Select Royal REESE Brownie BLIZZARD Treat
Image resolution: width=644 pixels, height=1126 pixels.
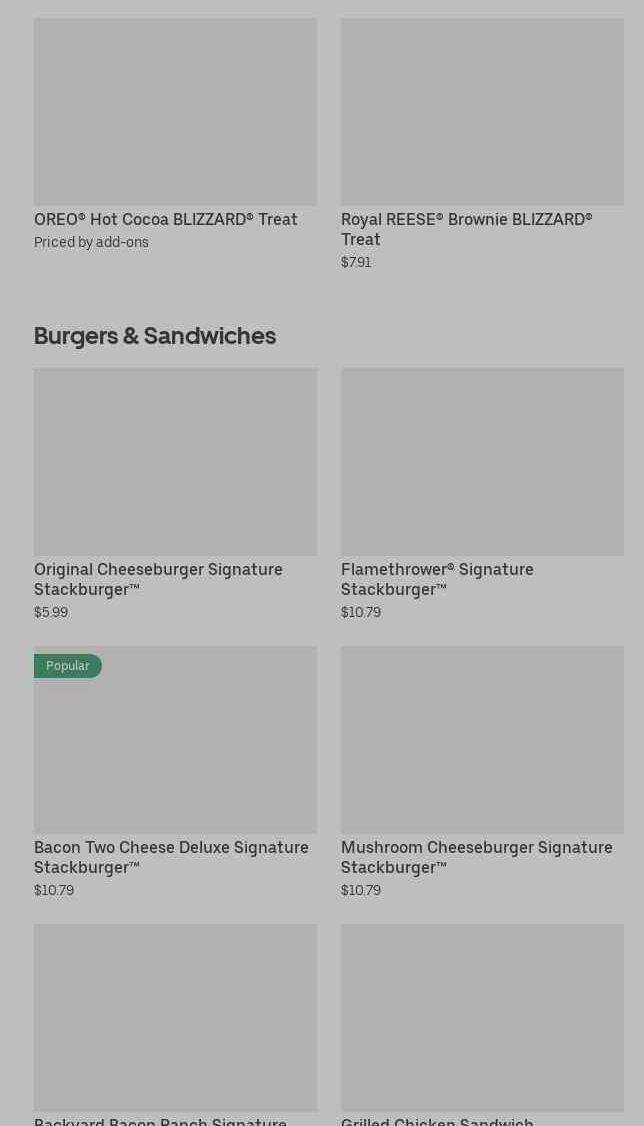[482, 144]
